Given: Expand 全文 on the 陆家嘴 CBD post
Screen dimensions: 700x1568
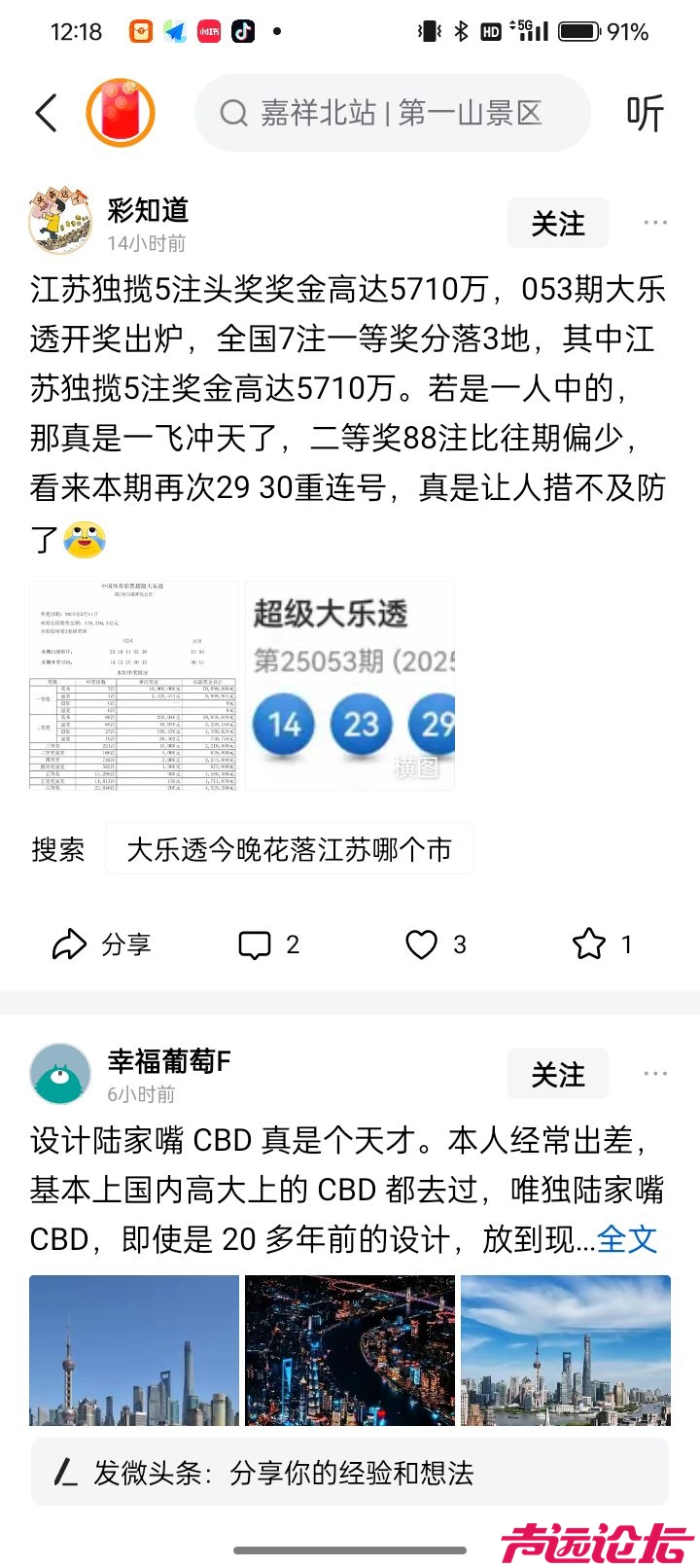Looking at the screenshot, I should pyautogui.click(x=627, y=1239).
